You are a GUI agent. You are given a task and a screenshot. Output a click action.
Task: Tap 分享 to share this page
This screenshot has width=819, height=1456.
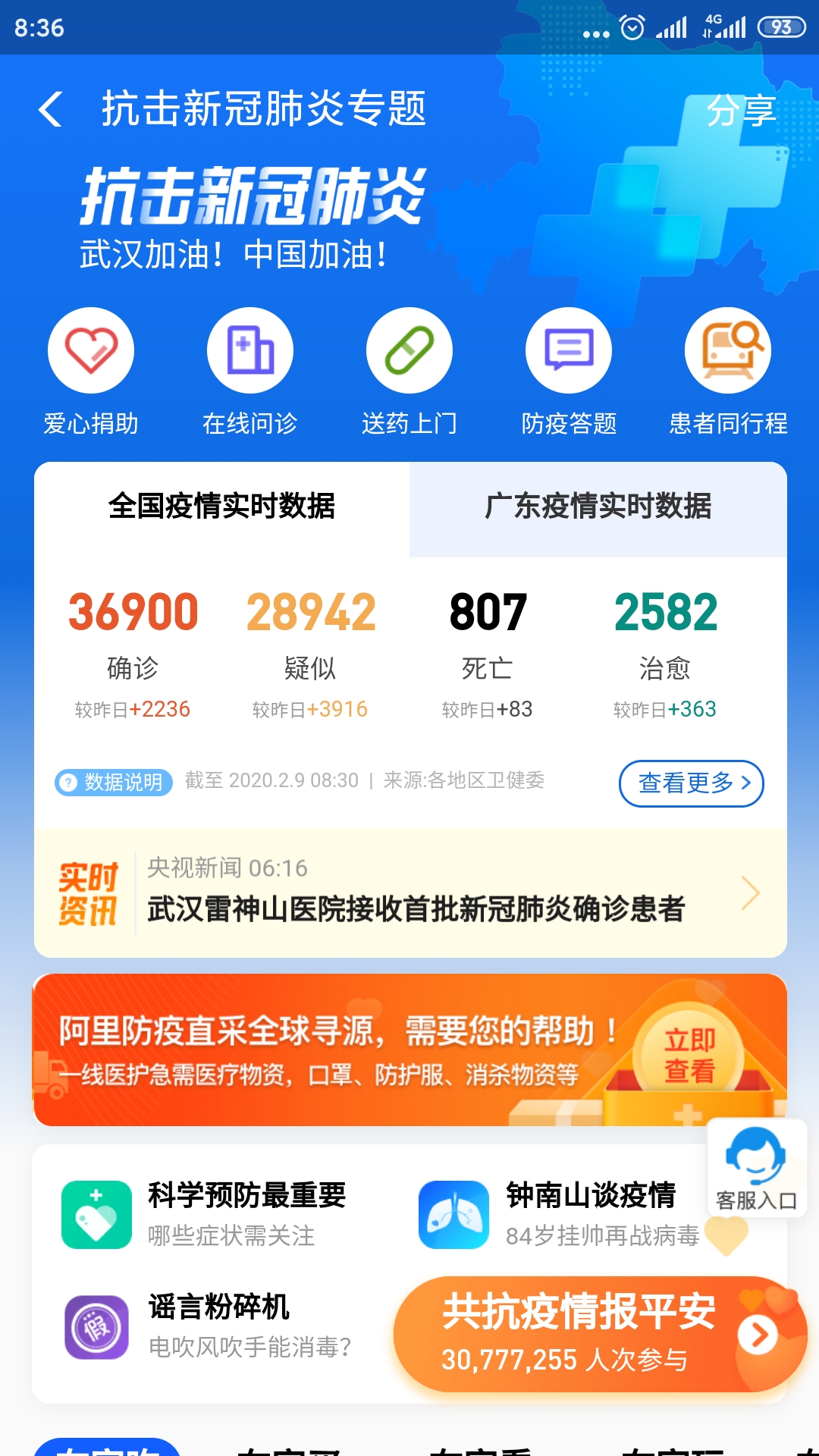[x=741, y=111]
